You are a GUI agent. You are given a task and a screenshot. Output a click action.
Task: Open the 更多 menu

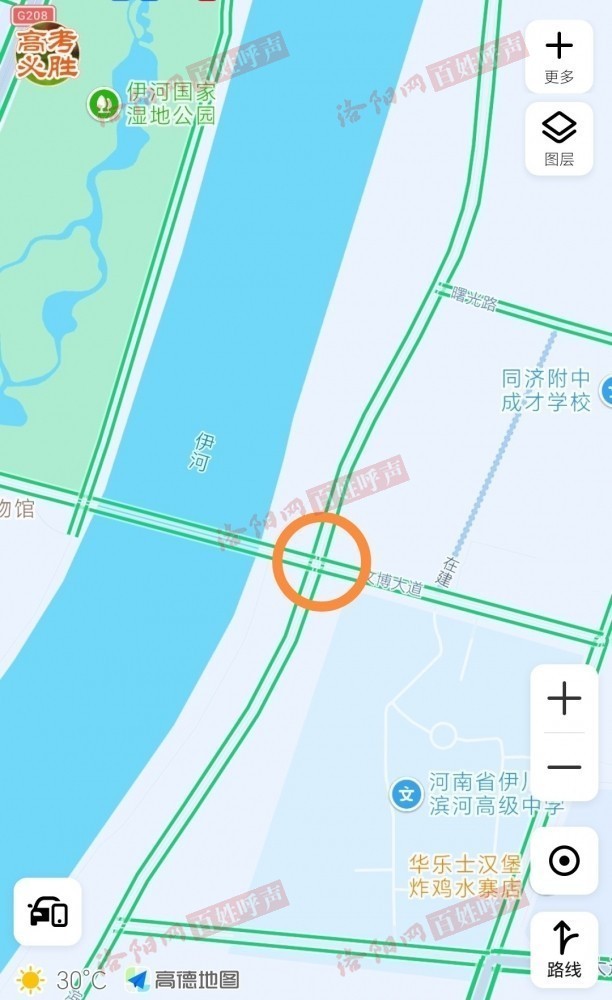coord(559,57)
